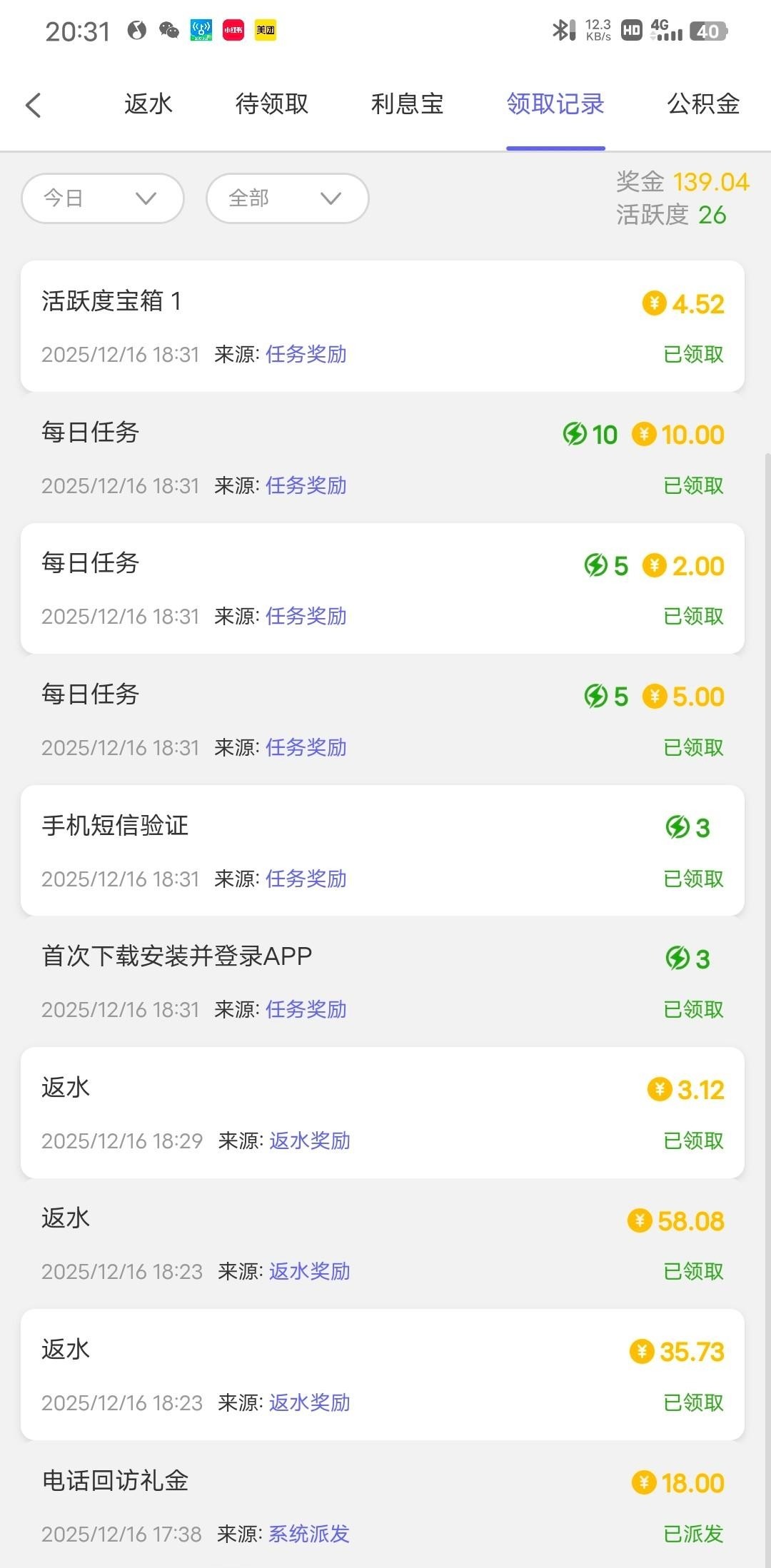This screenshot has width=771, height=1568.
Task: Select the 利息宝 tab
Action: 407,104
